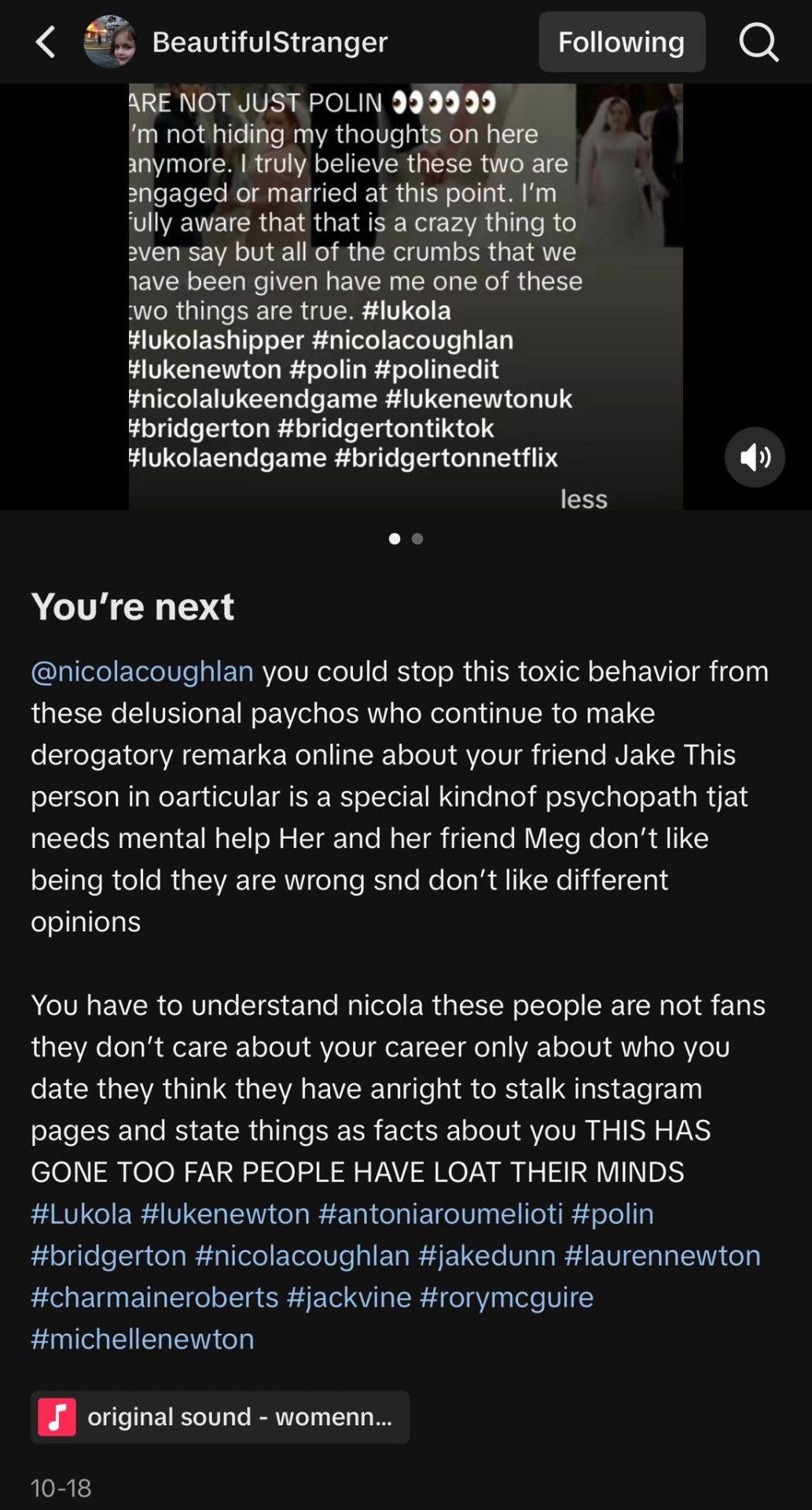This screenshot has width=812, height=1510.
Task: Tap the blue #bridgerton hashtag link
Action: (x=108, y=1255)
